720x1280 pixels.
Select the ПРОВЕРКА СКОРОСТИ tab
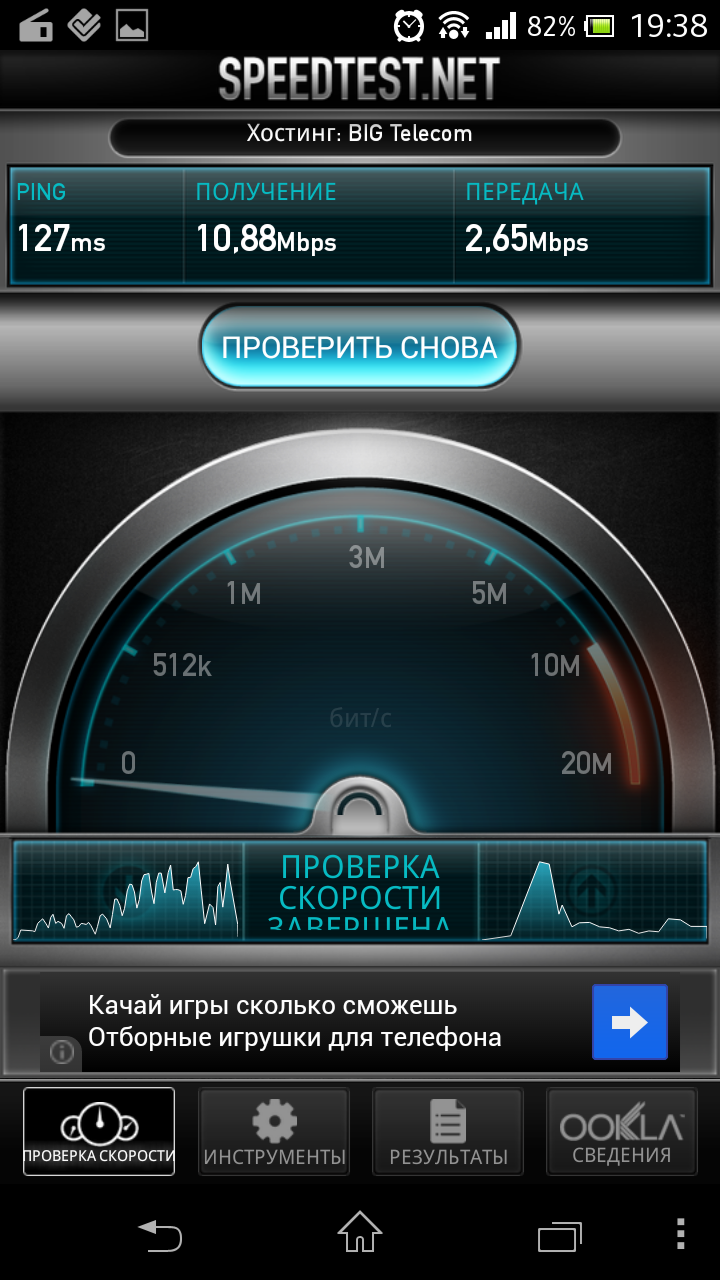click(x=99, y=1131)
